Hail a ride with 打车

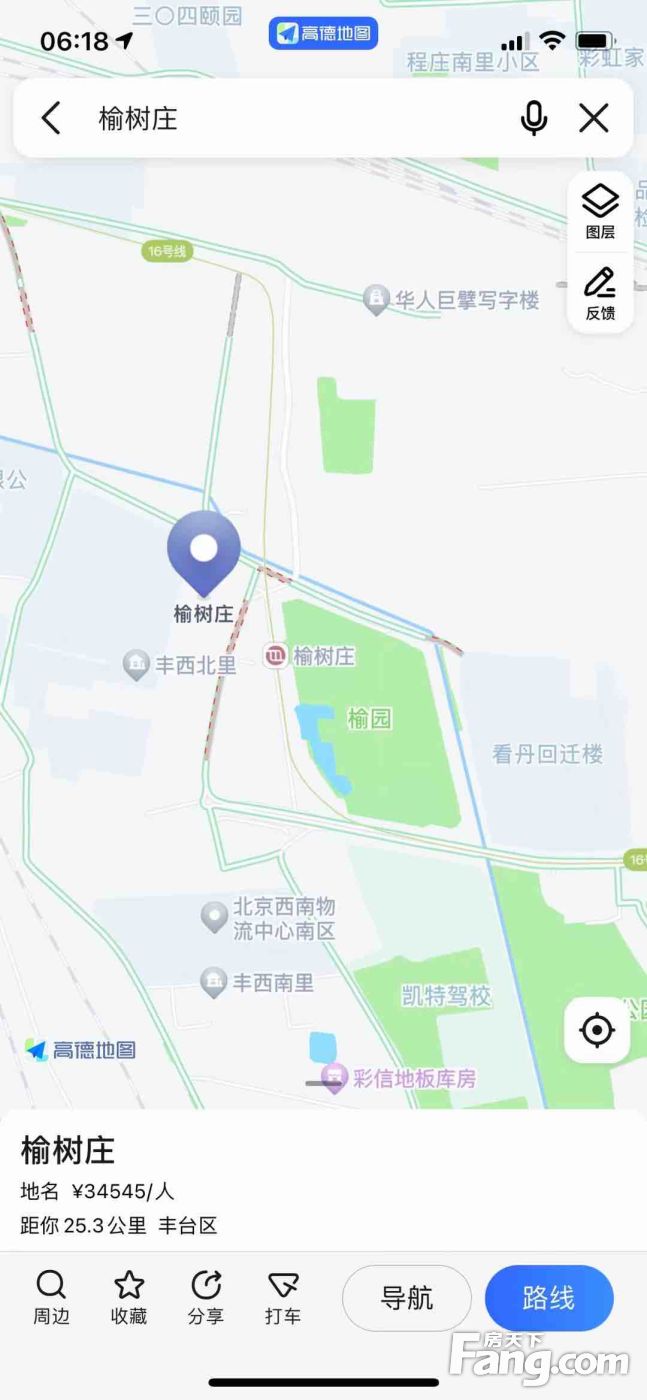pos(283,1297)
